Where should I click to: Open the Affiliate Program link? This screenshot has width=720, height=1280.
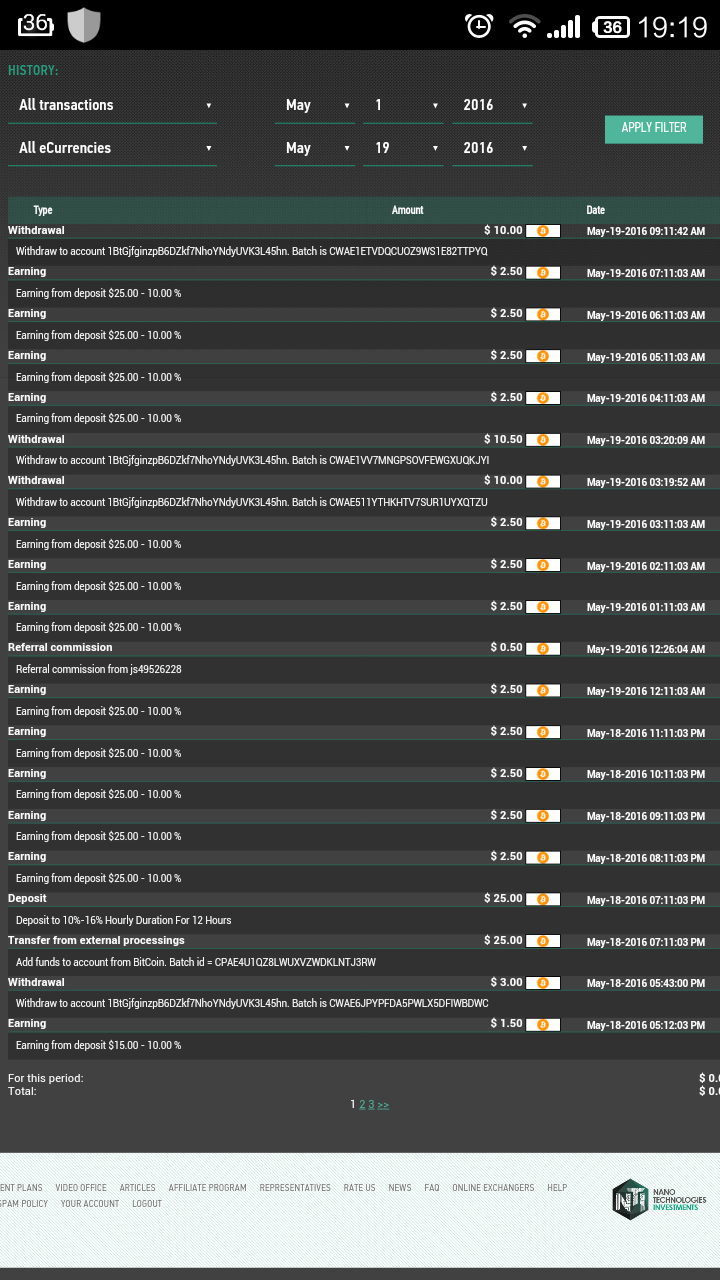click(207, 1188)
